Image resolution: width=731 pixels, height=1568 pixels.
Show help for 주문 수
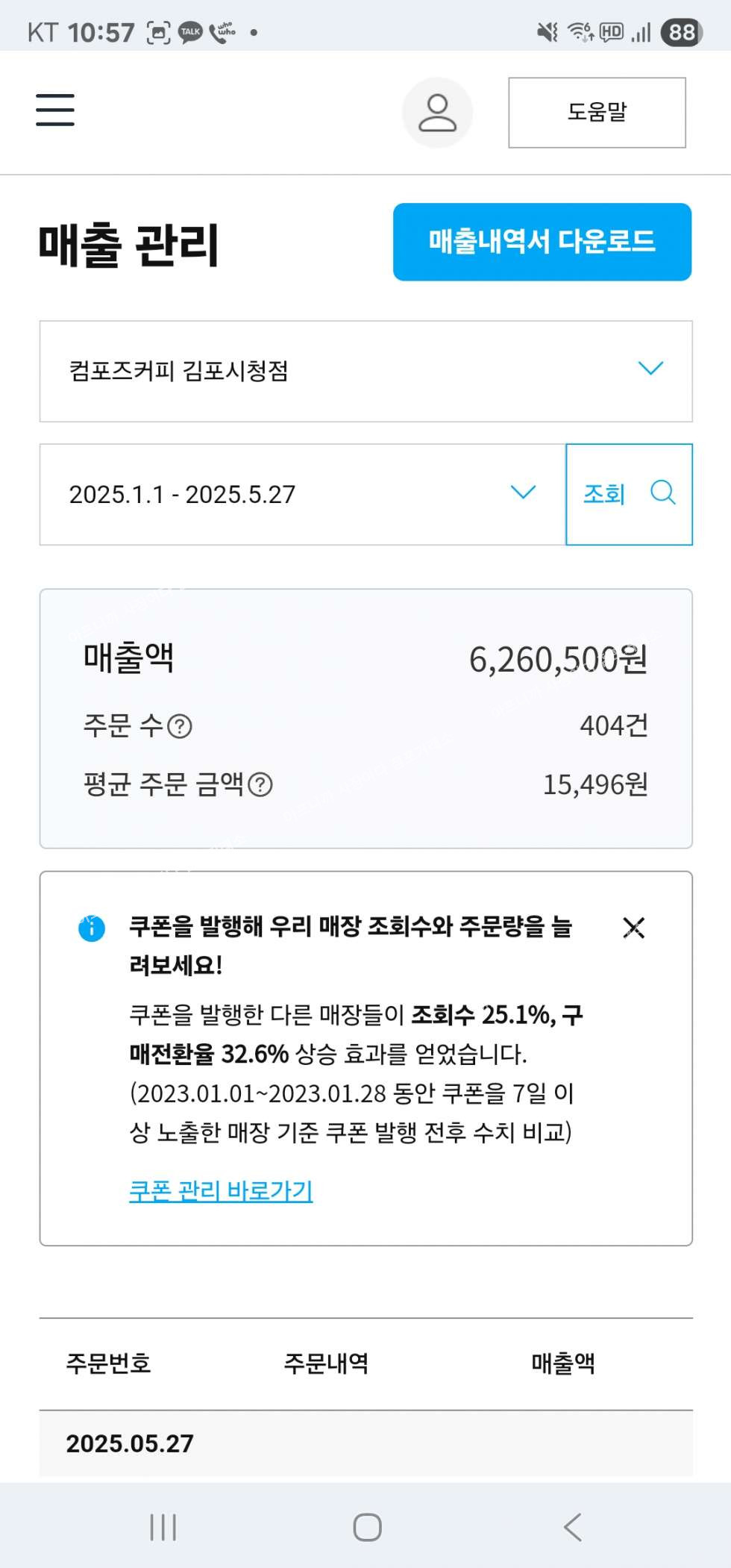(180, 726)
